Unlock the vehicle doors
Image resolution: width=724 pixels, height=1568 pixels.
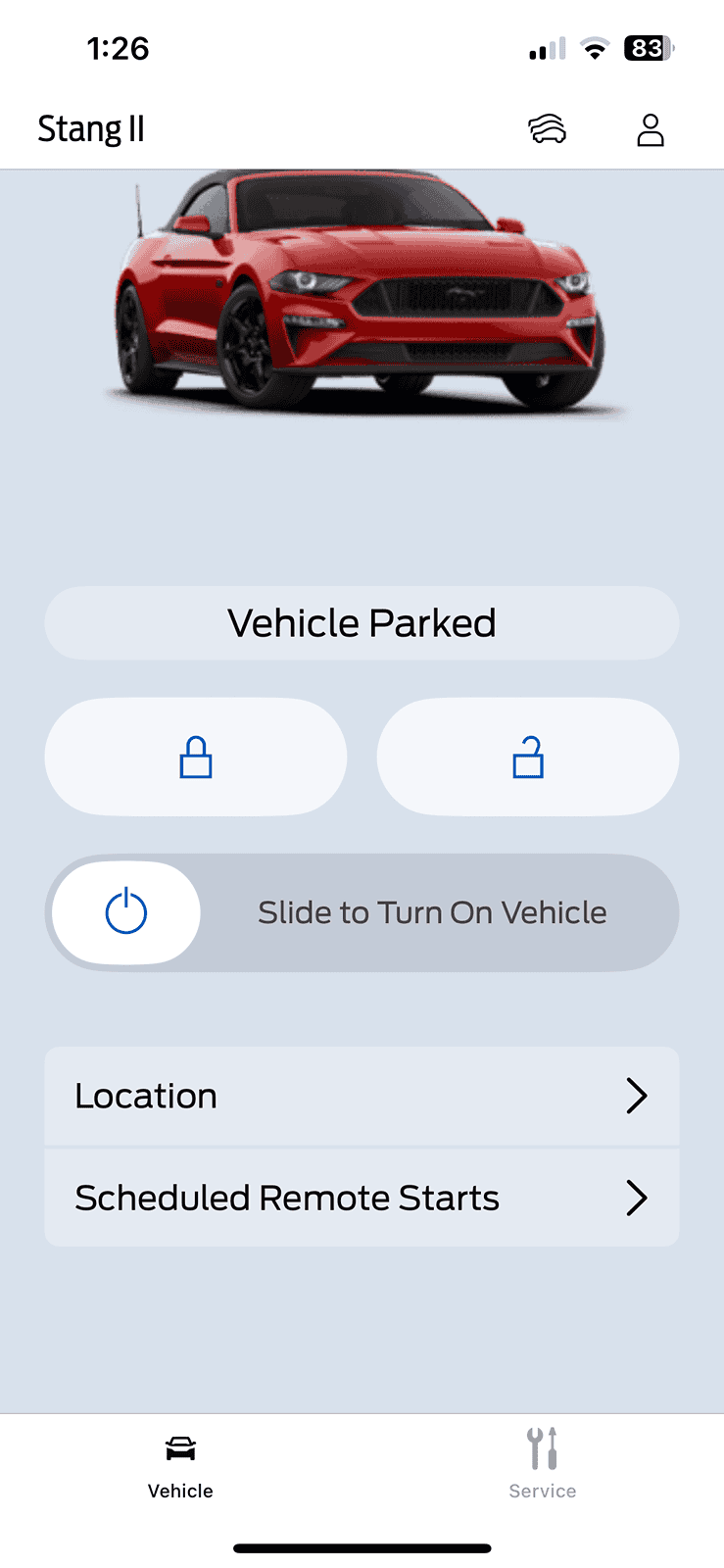[x=528, y=757]
